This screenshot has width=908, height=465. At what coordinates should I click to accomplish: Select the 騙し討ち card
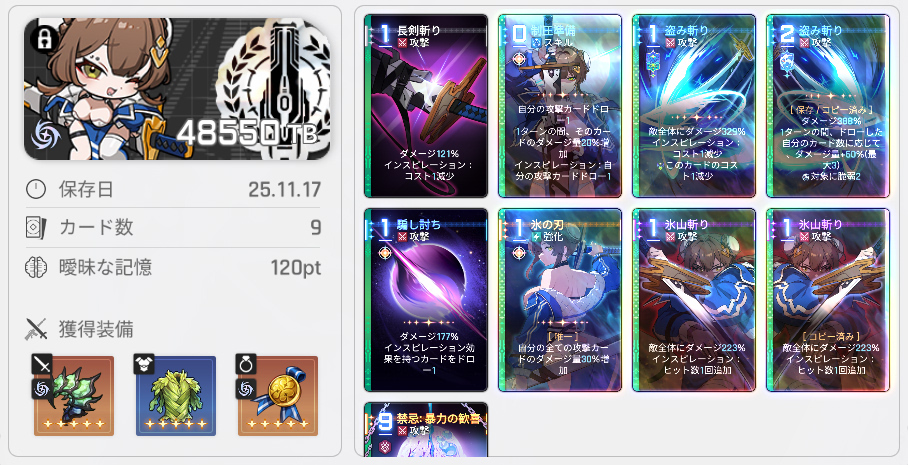pos(426,299)
